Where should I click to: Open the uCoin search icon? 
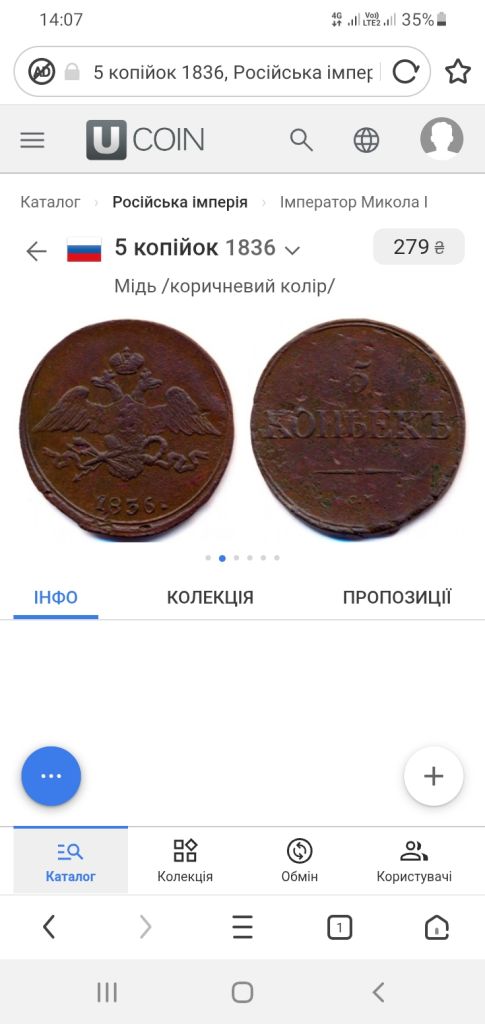301,140
